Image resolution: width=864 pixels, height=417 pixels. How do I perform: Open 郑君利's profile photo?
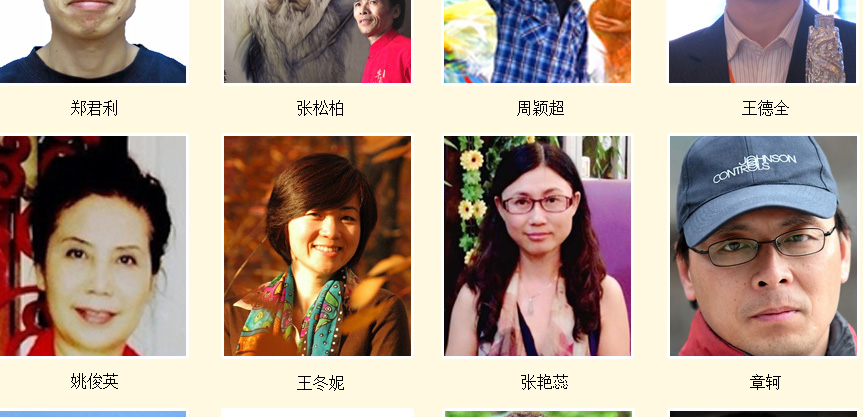(x=93, y=41)
